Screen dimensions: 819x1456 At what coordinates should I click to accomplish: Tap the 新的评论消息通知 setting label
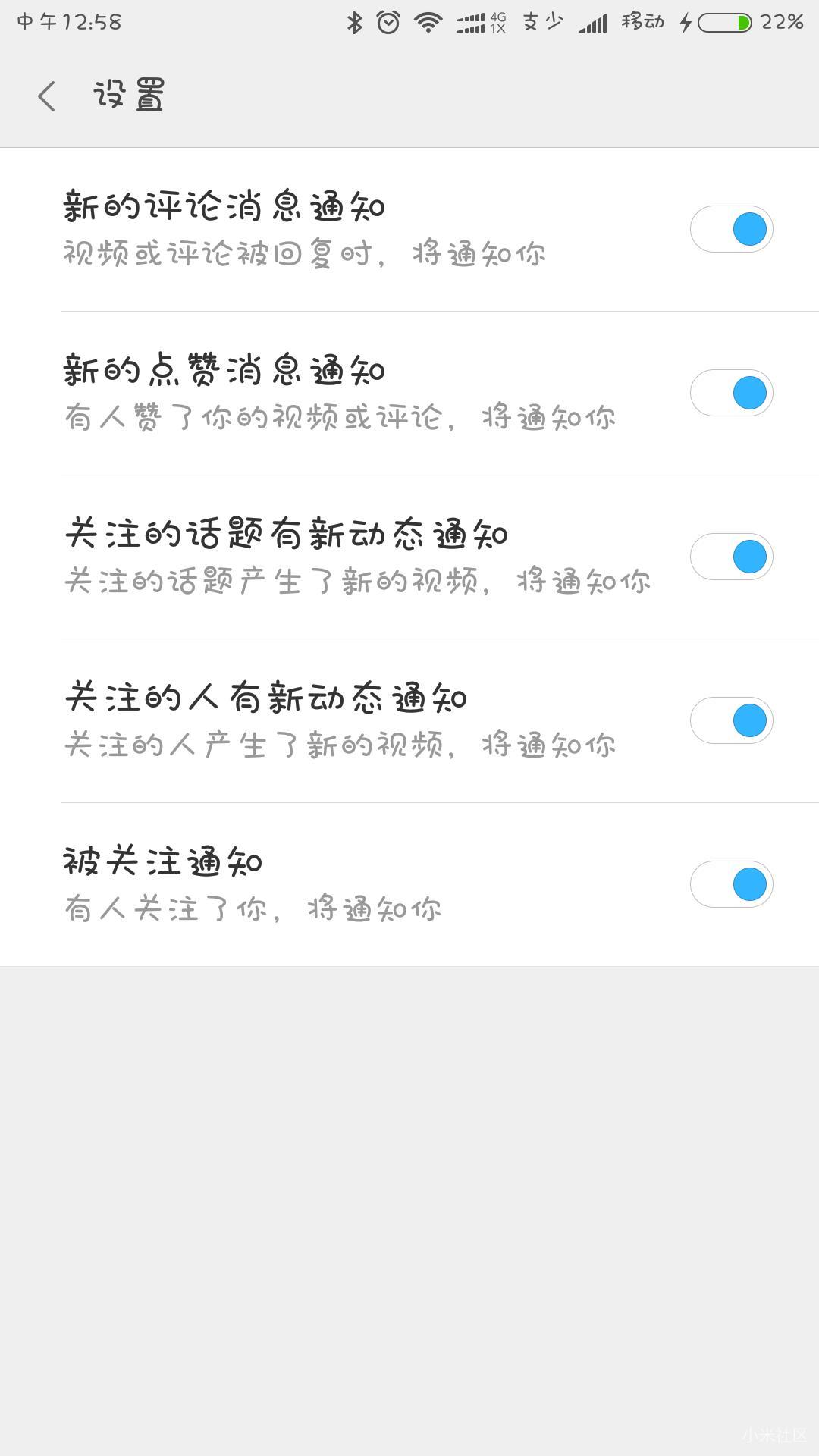(225, 206)
